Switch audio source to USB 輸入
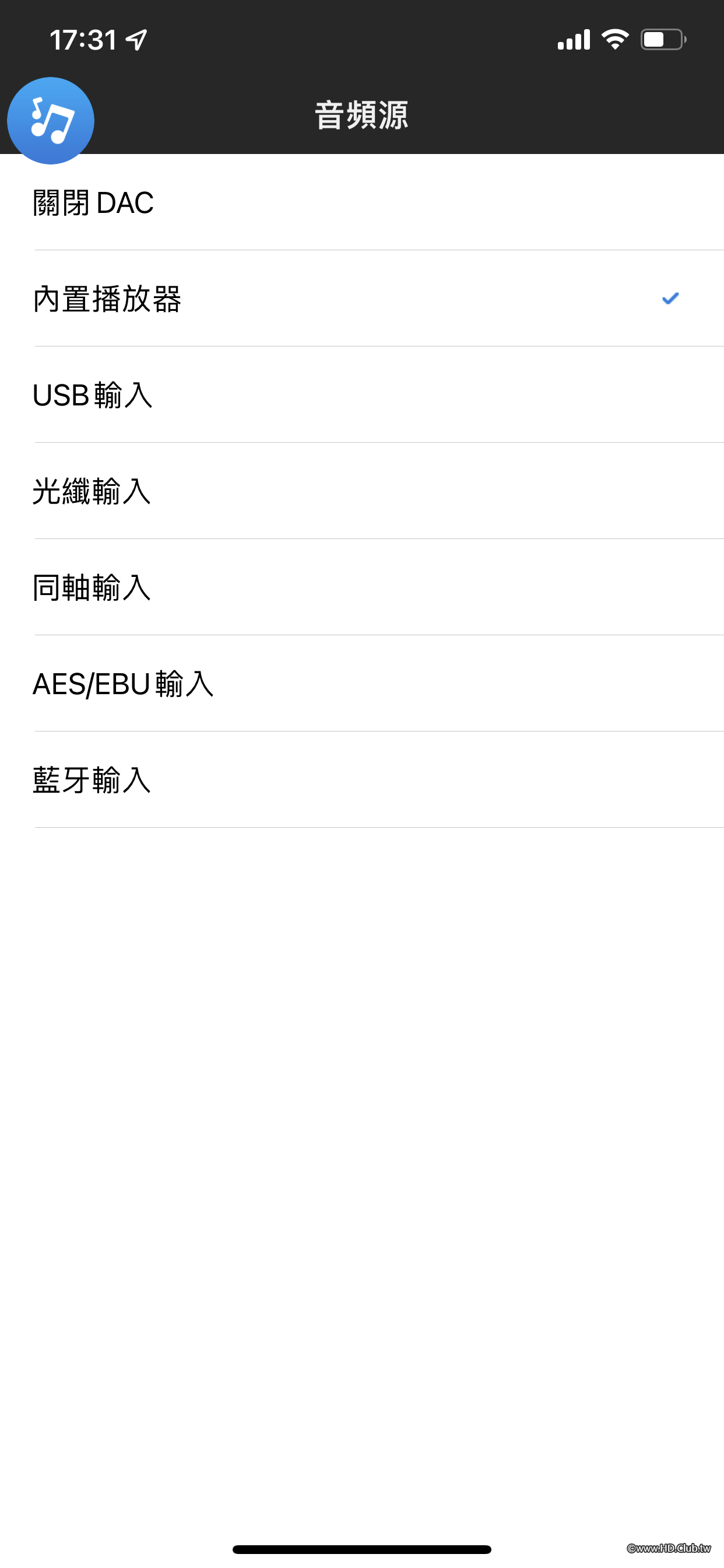The height and width of the screenshot is (1568, 724). pos(93,395)
